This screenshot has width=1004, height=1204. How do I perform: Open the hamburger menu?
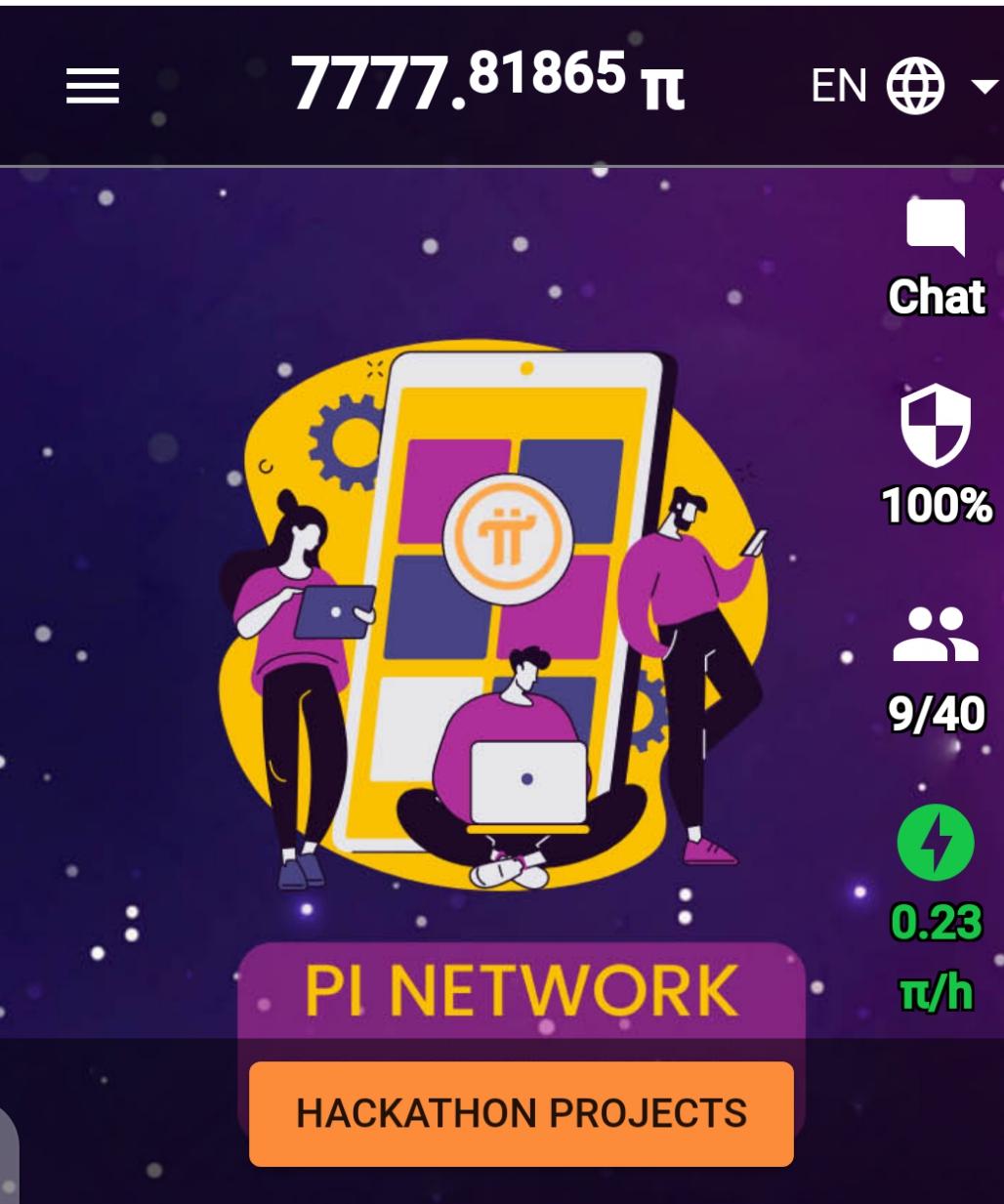(x=93, y=87)
